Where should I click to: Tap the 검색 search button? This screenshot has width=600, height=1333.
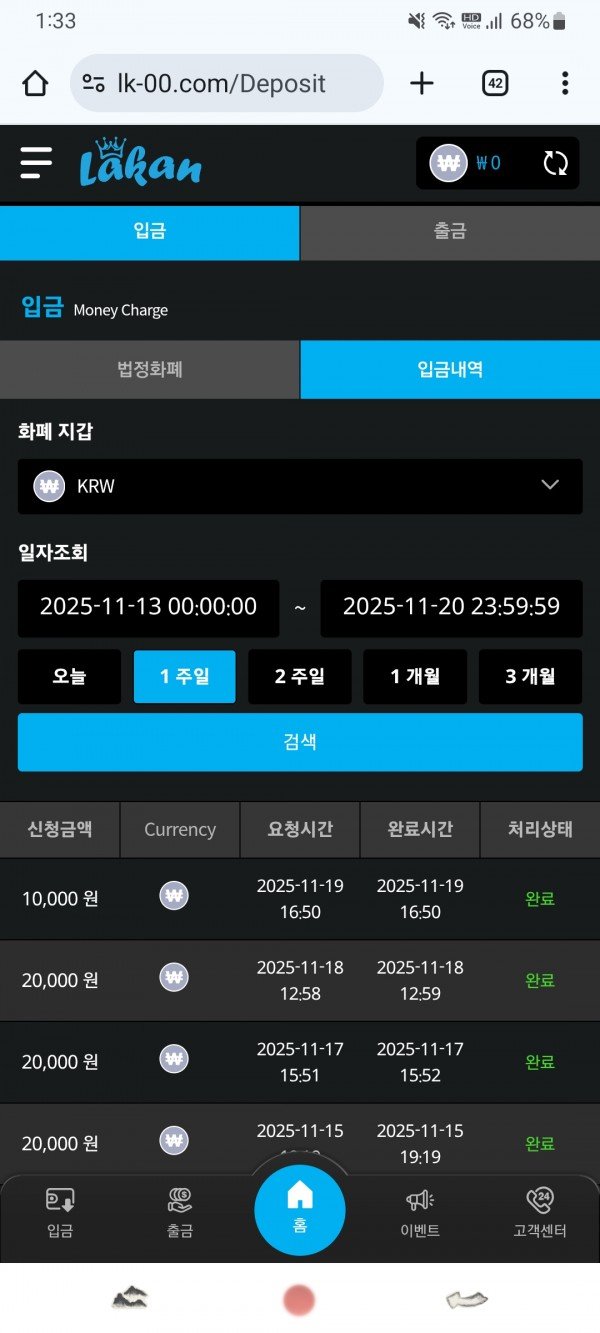point(300,742)
